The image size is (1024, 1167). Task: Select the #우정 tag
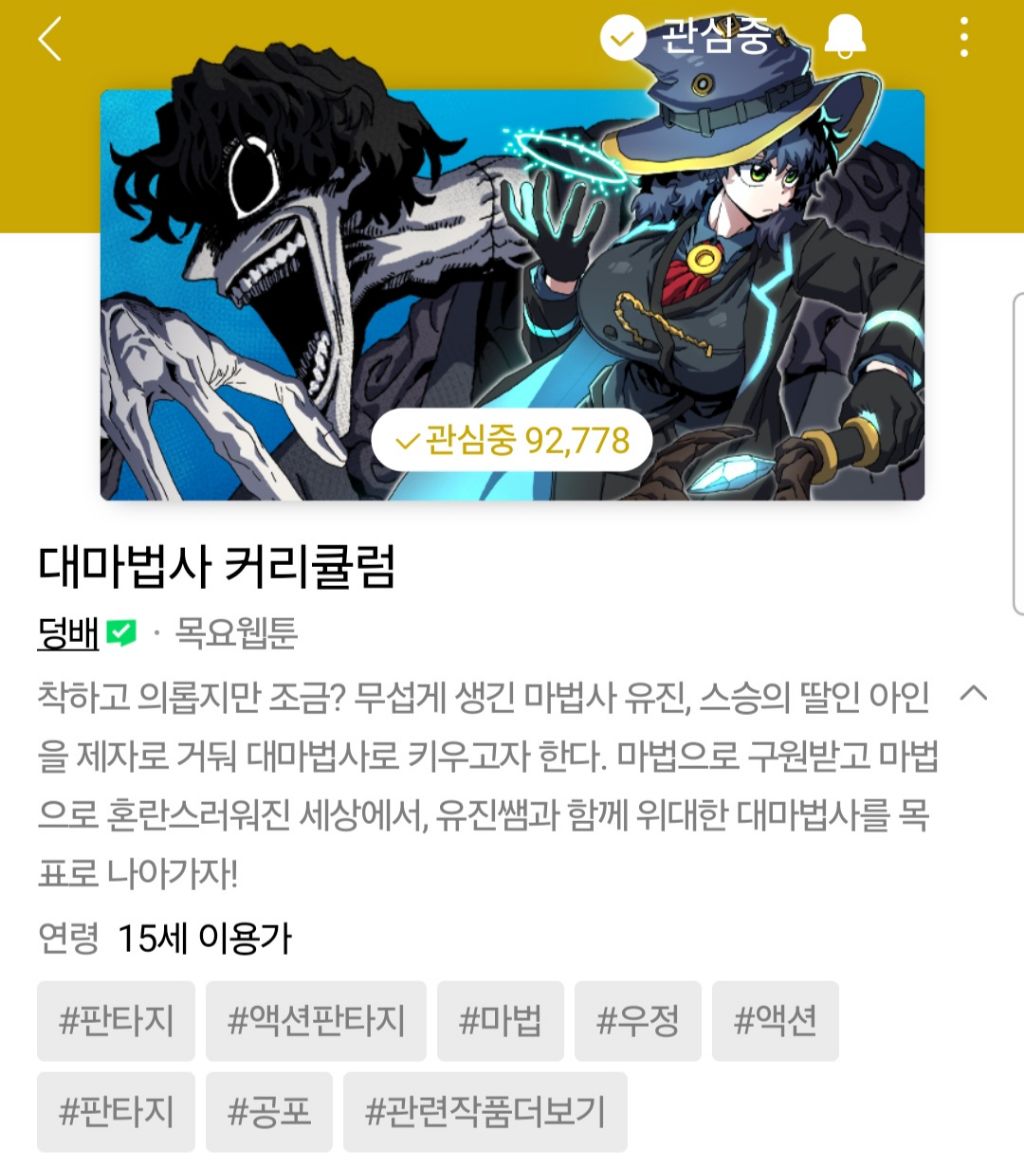(638, 1020)
